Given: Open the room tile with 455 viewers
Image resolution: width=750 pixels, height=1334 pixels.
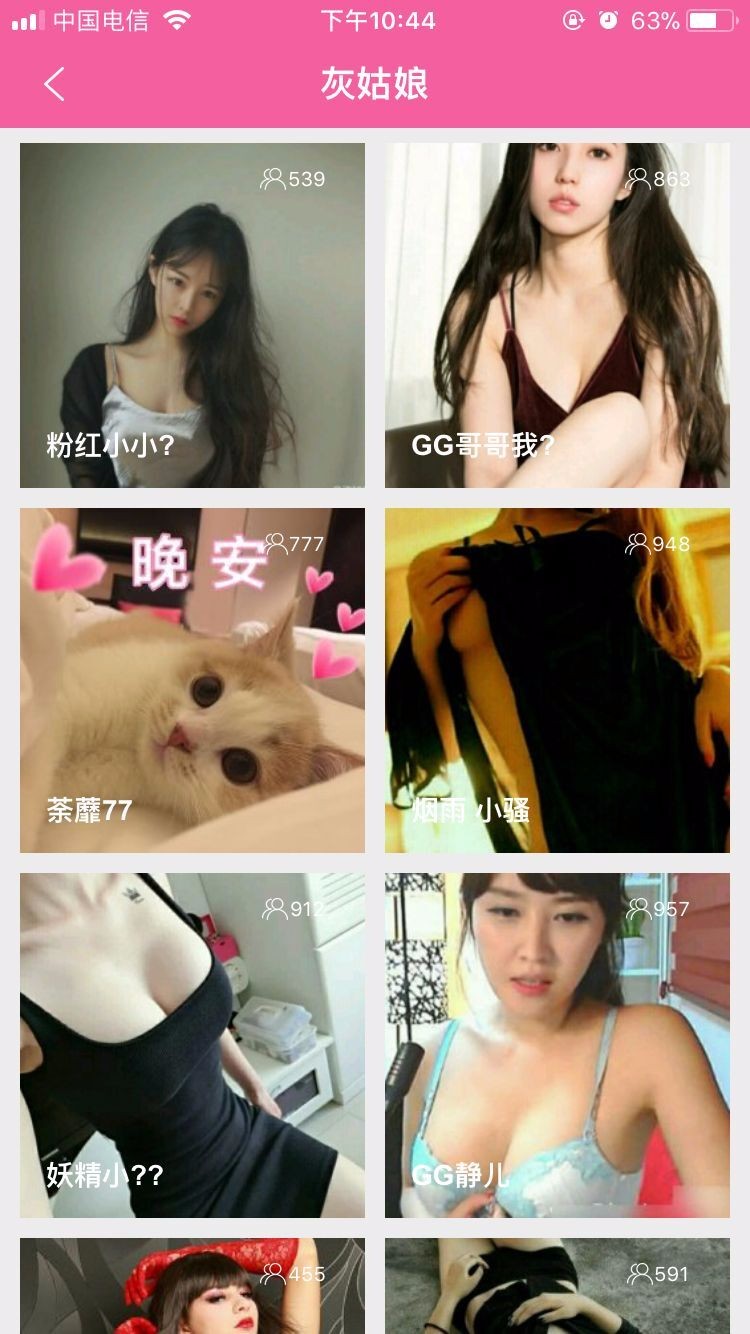Looking at the screenshot, I should [192, 1290].
